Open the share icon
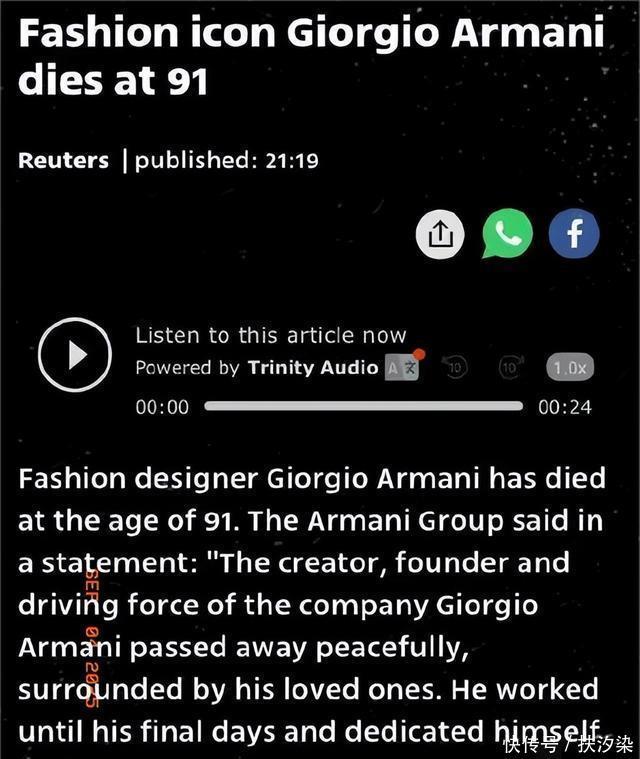The height and width of the screenshot is (759, 640). (x=440, y=235)
